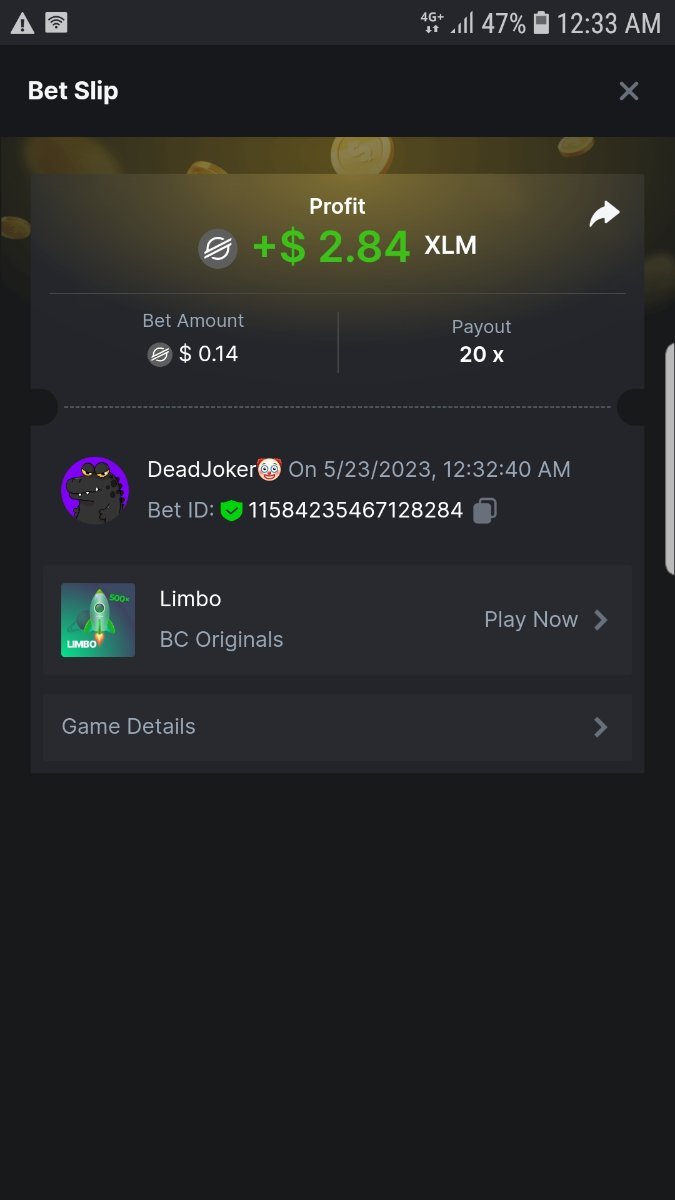Share this bet slip
The height and width of the screenshot is (1200, 675).
[x=604, y=214]
